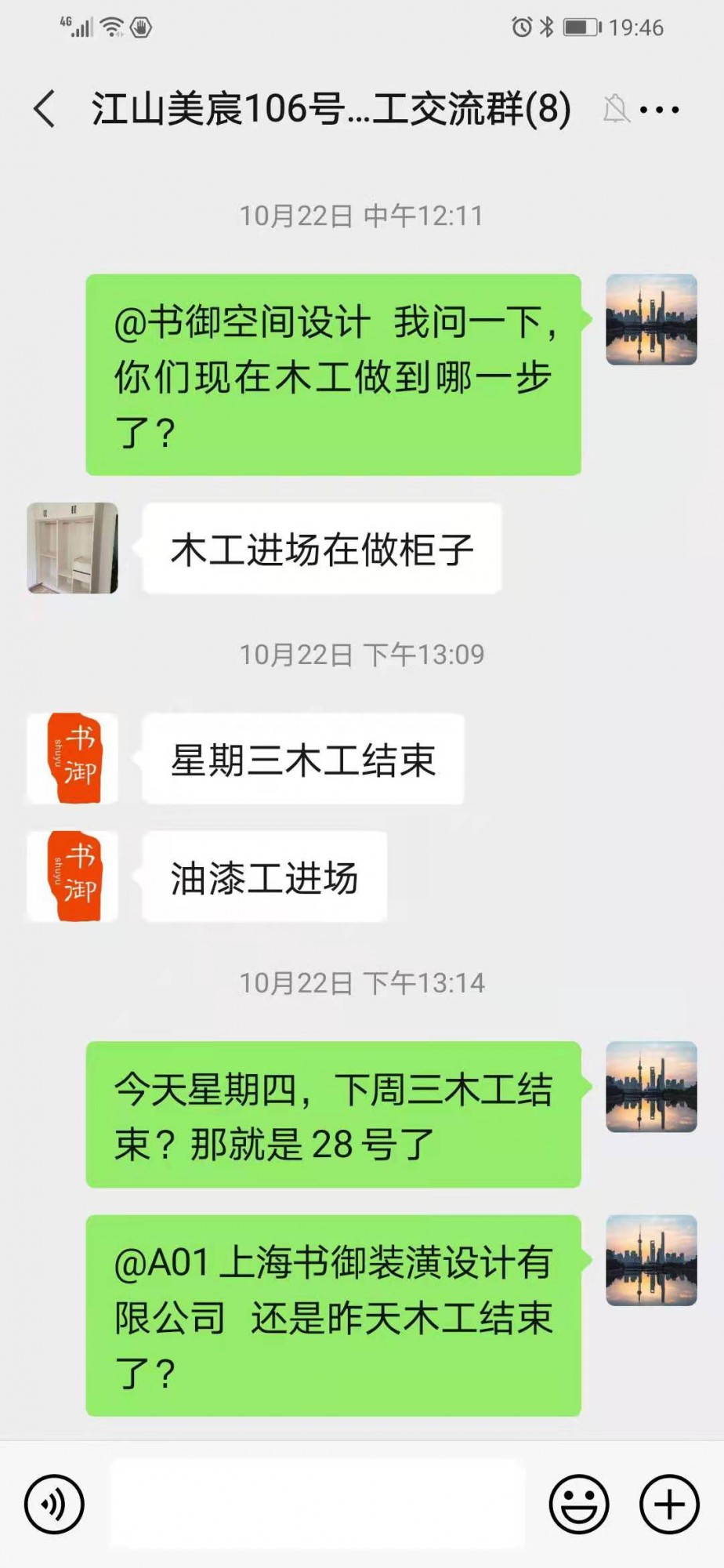Open my avatar beside 我问一下 message

pos(651,320)
